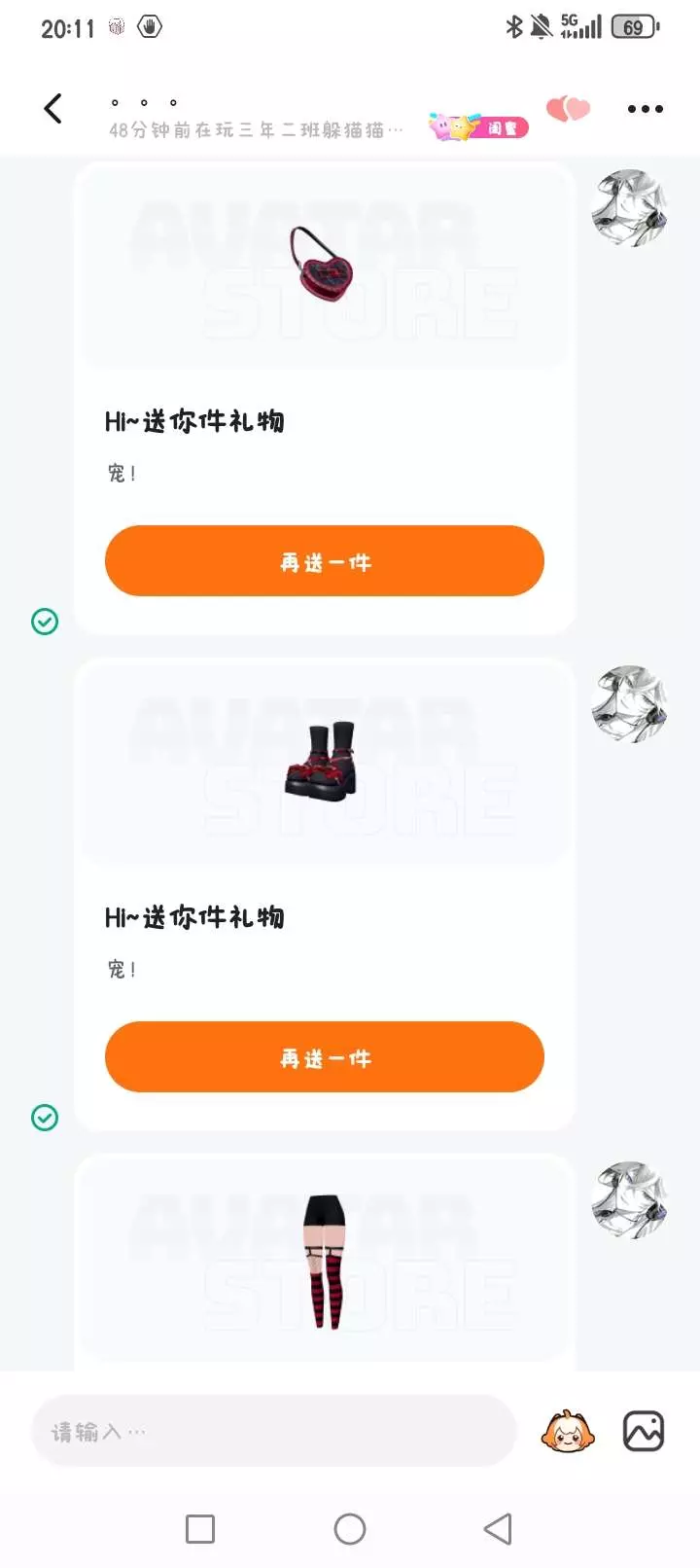Image resolution: width=700 pixels, height=1568 pixels.
Task: Tap 再送一件 under the platform shoes gift
Action: coord(325,1057)
